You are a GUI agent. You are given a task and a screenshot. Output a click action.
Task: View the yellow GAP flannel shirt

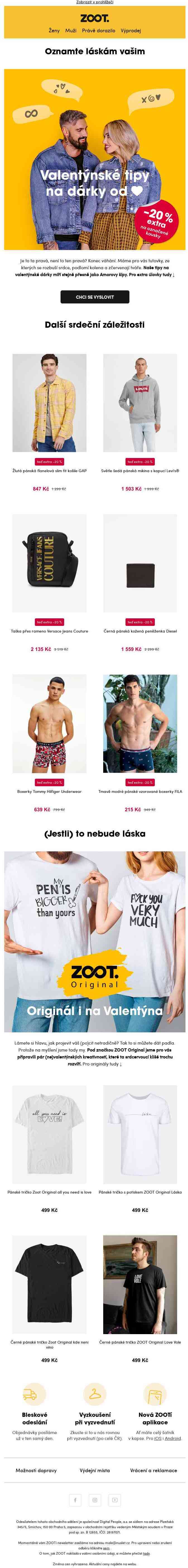click(x=49, y=402)
